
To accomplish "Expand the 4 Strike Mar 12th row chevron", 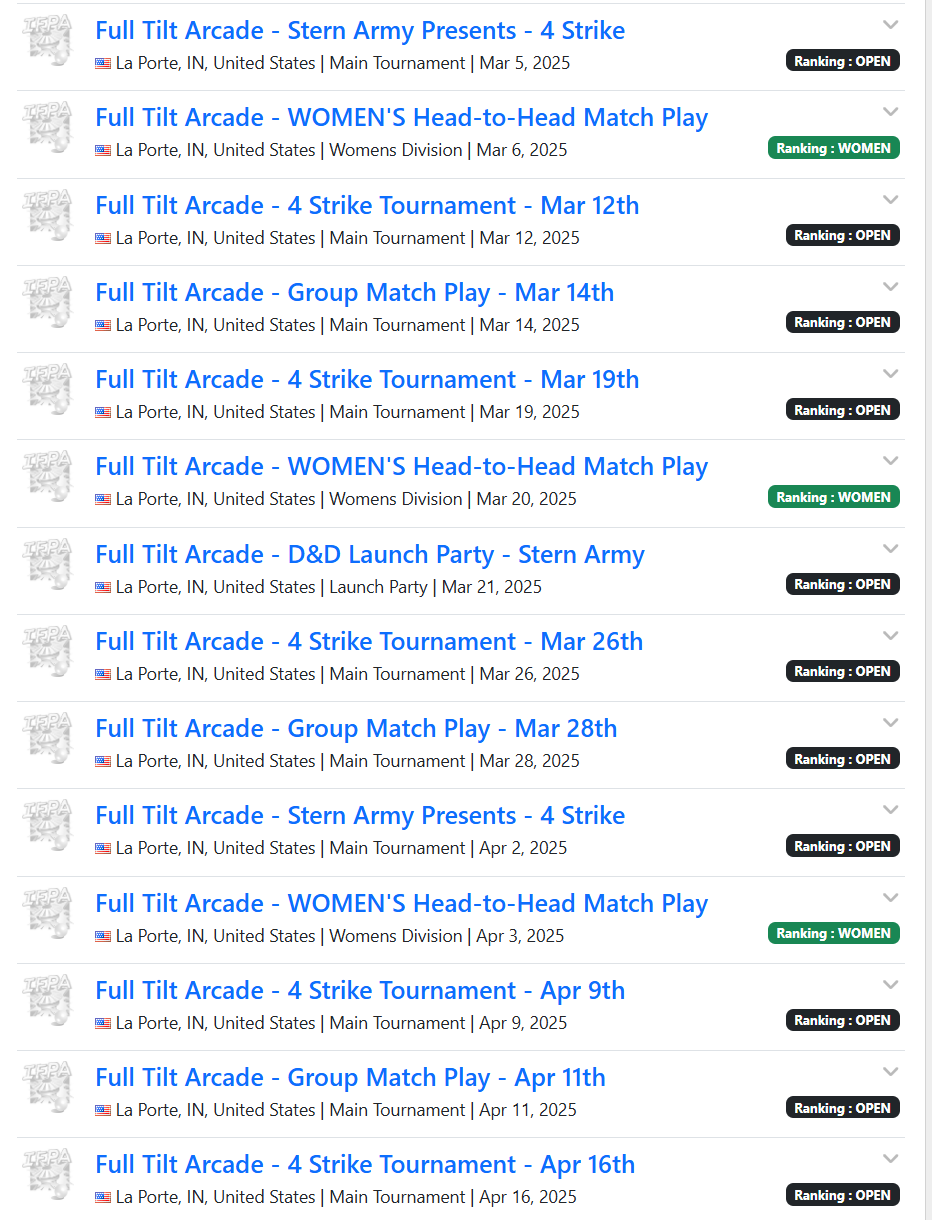I will (x=890, y=199).
